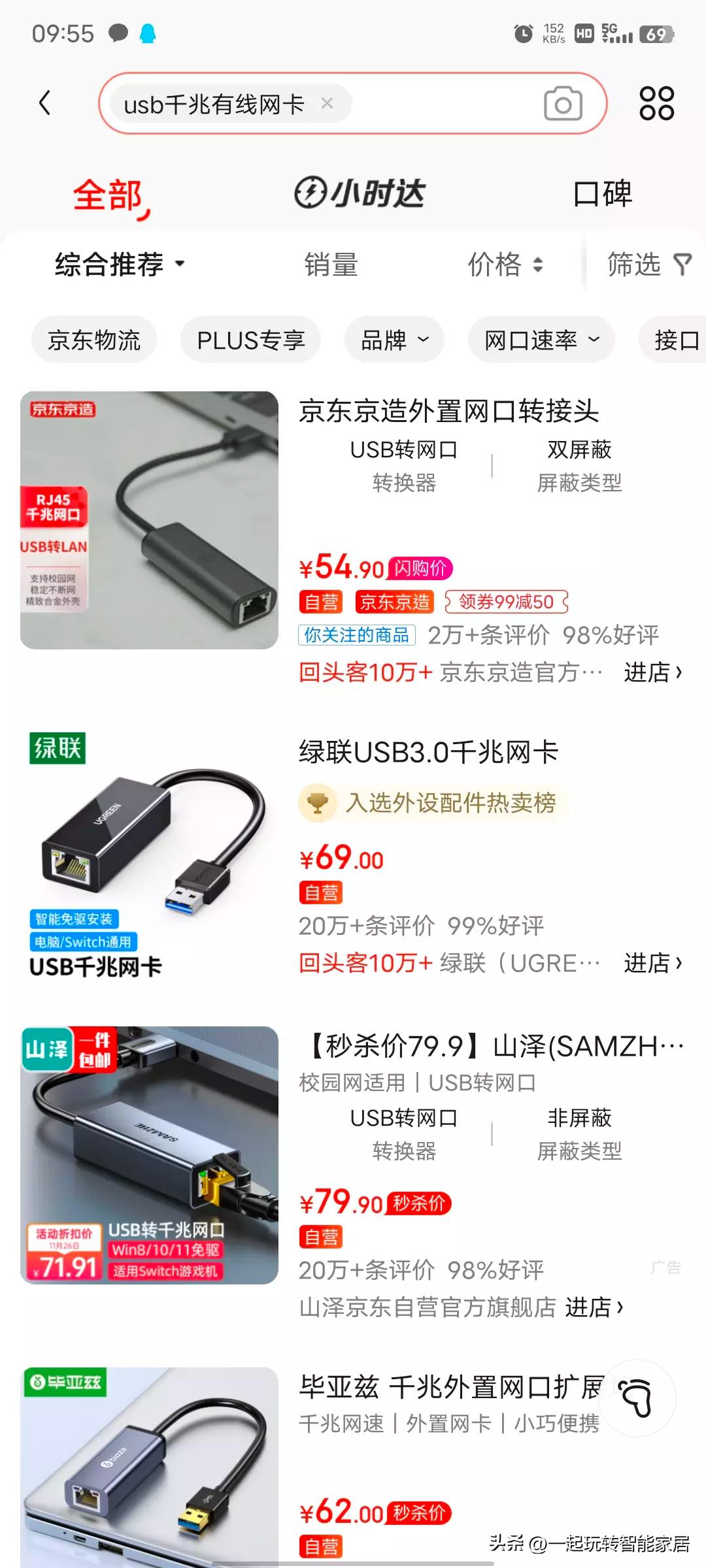Expand the 网口速率 speed dropdown
706x1568 pixels.
pyautogui.click(x=541, y=340)
